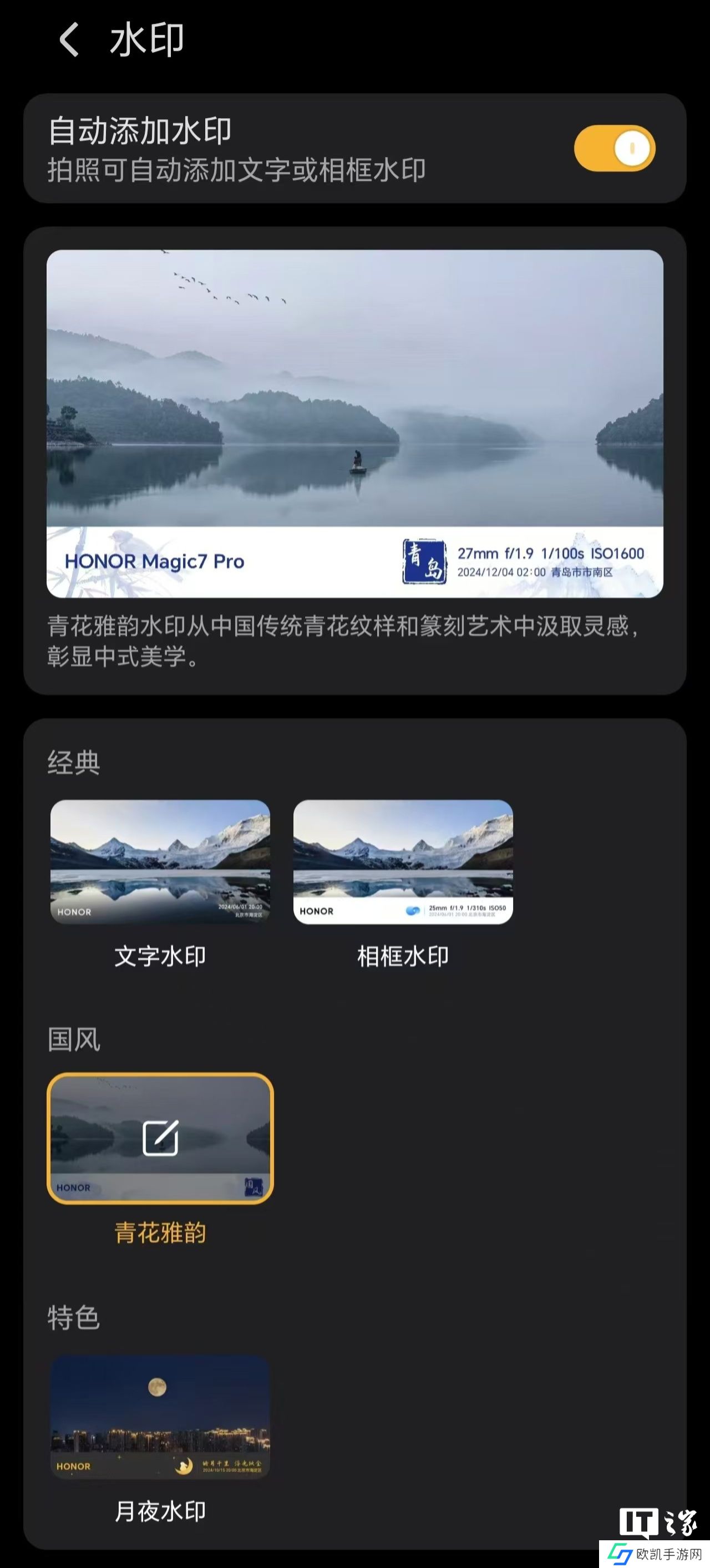Turn off the 自动添加水印 switch
Image resolution: width=710 pixels, height=1568 pixels.
pos(614,149)
